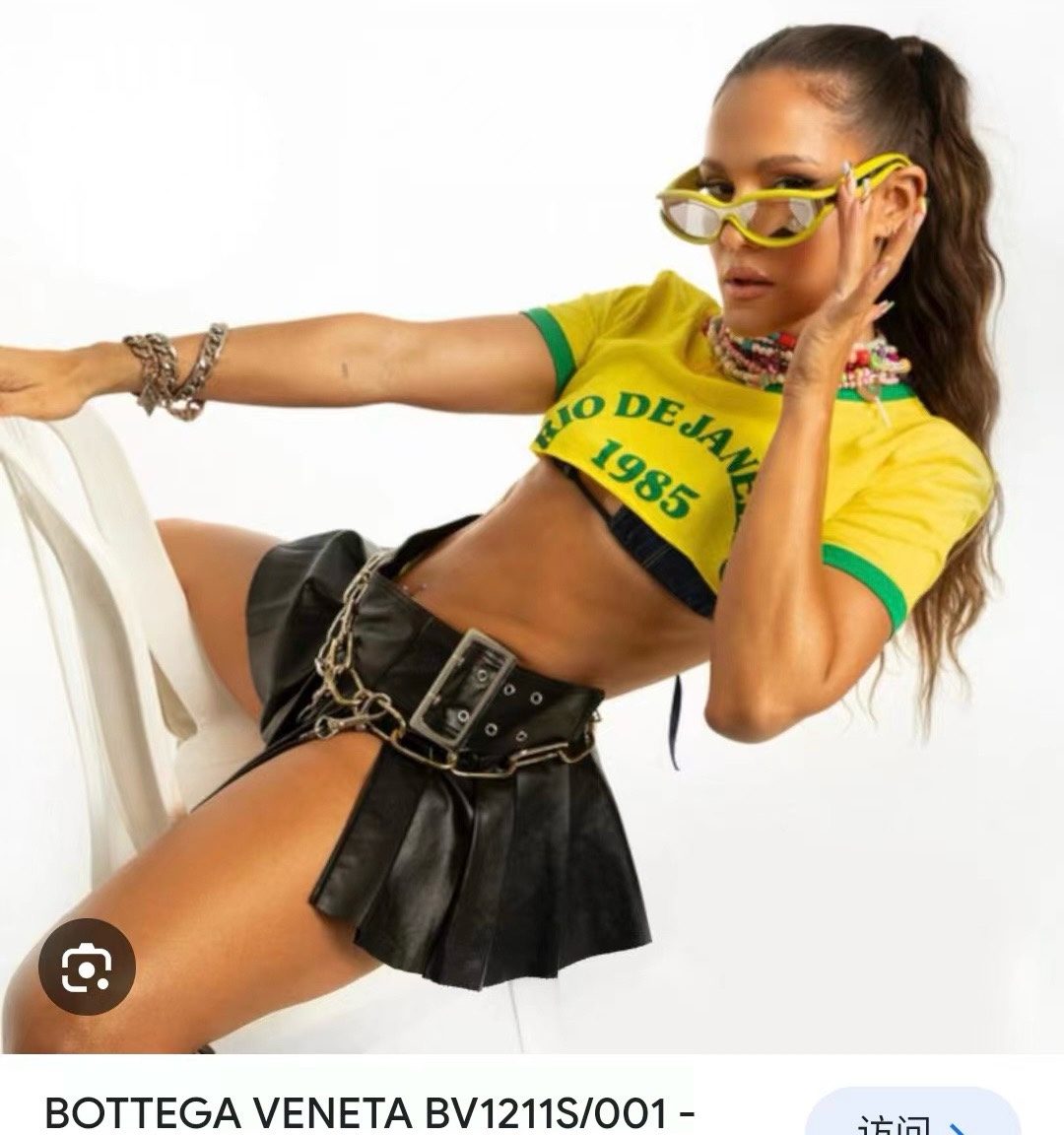Search this image with the Lens icon
Viewport: 1064px width, 1135px height.
87,967
